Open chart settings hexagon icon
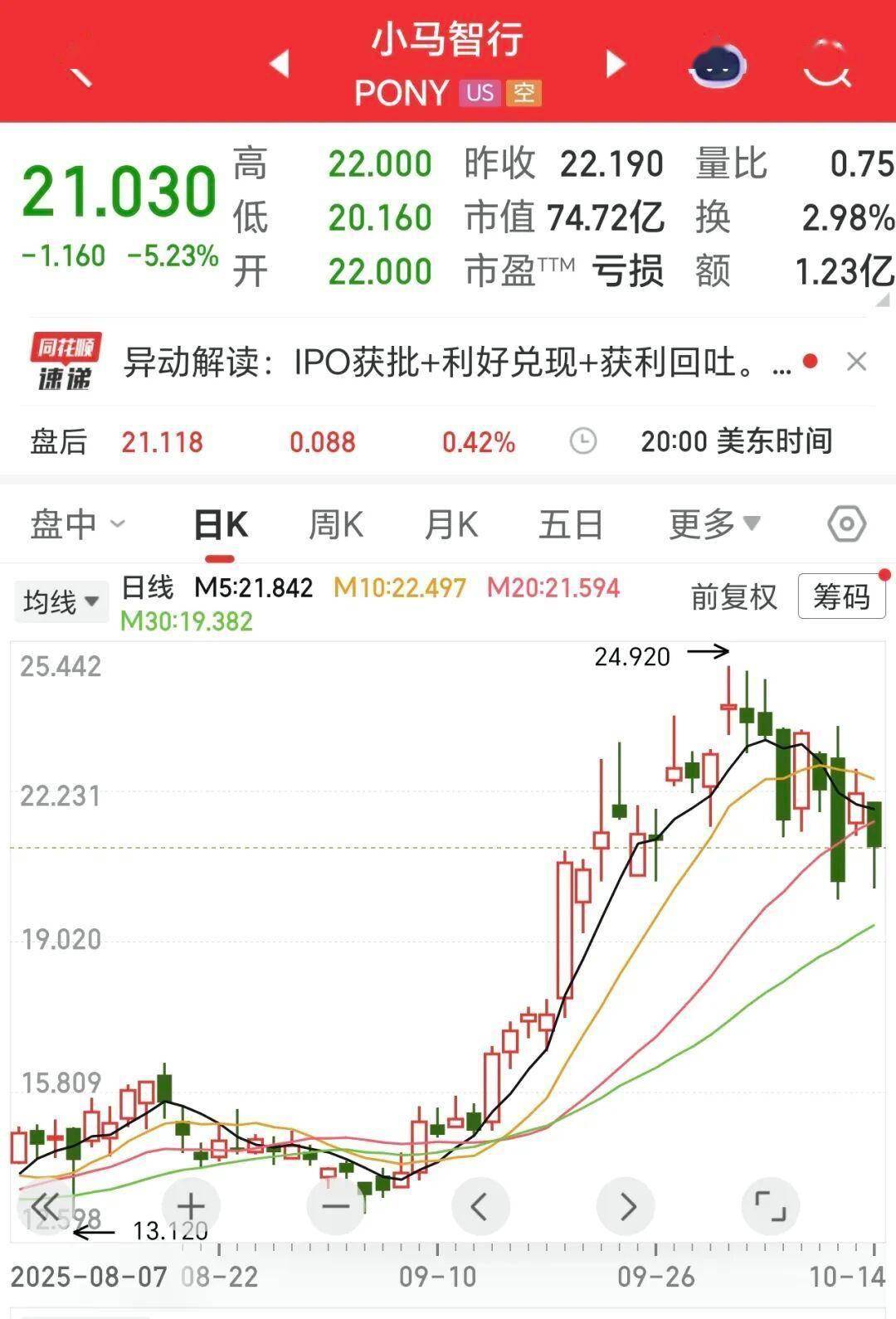896x1319 pixels. click(846, 524)
